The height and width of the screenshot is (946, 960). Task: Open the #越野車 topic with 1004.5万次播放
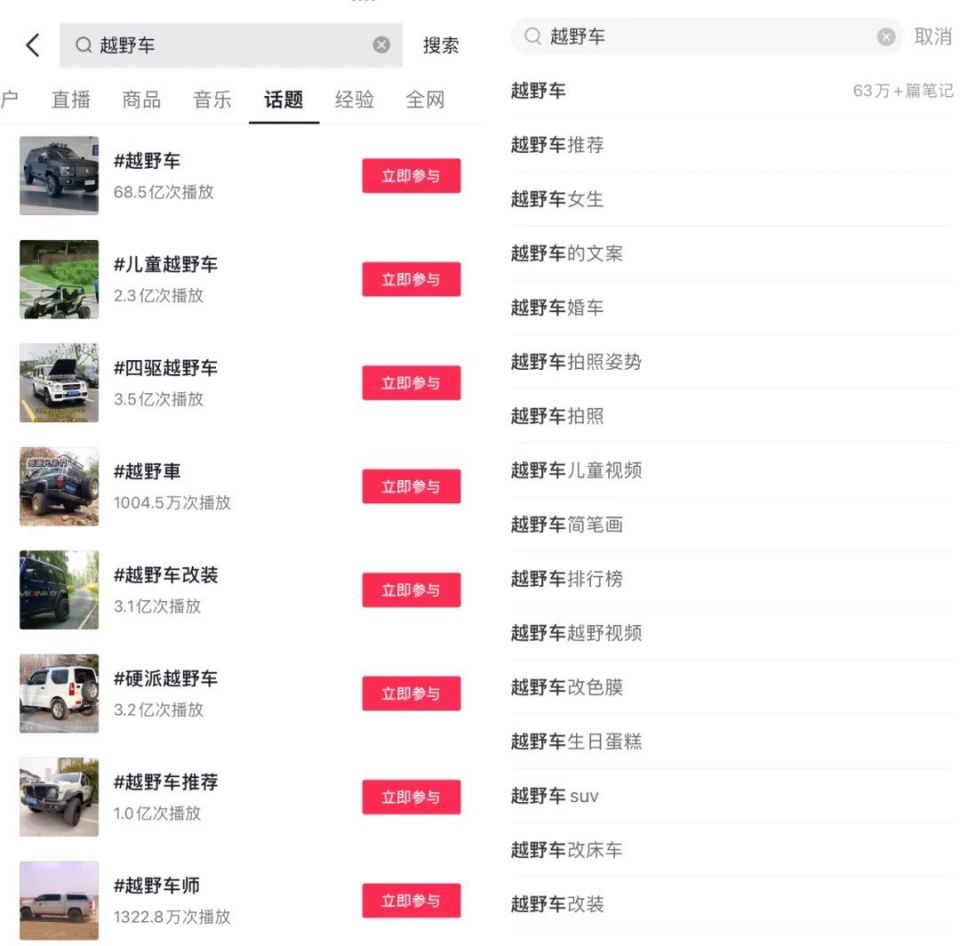coord(147,472)
